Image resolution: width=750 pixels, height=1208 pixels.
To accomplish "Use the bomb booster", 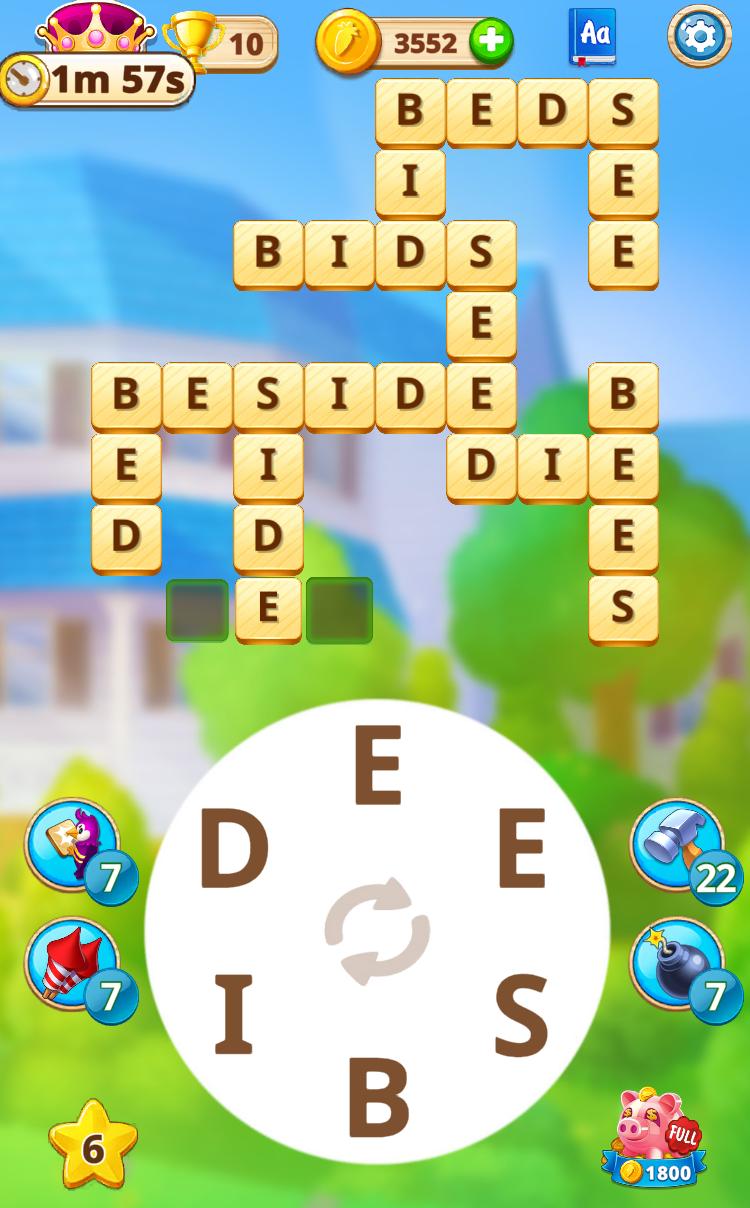I will pos(676,964).
